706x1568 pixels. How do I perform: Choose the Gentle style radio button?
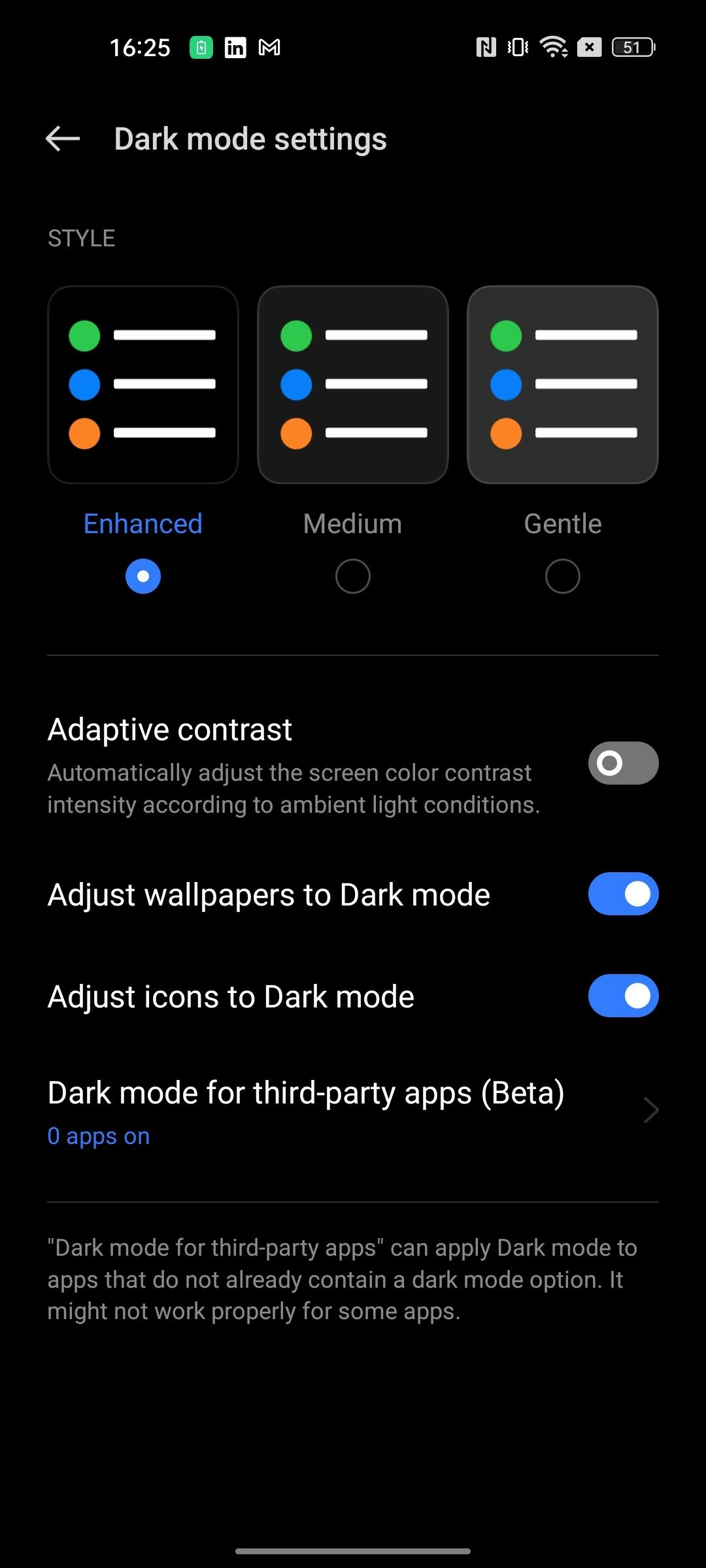coord(563,576)
